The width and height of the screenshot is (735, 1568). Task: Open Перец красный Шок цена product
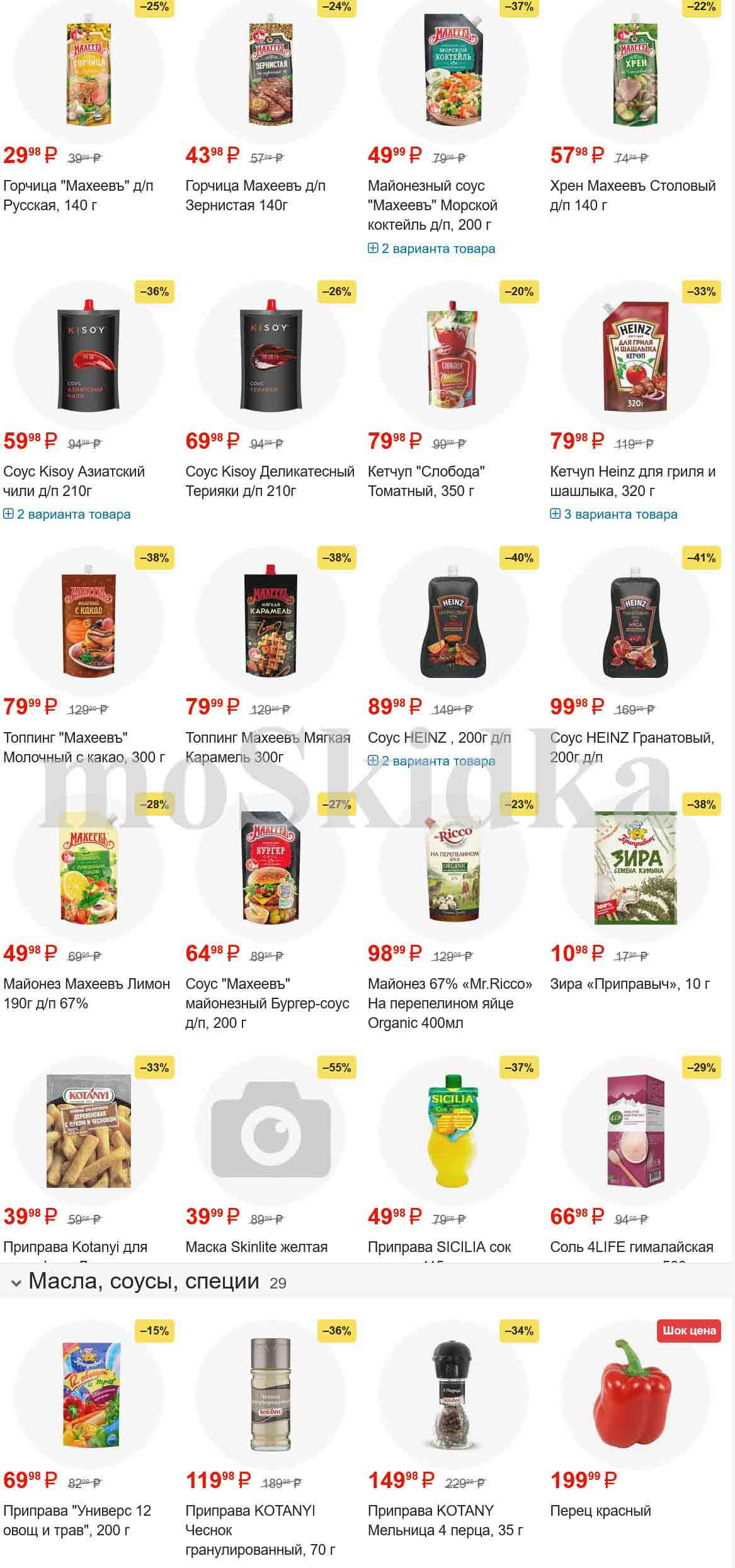600,1511
